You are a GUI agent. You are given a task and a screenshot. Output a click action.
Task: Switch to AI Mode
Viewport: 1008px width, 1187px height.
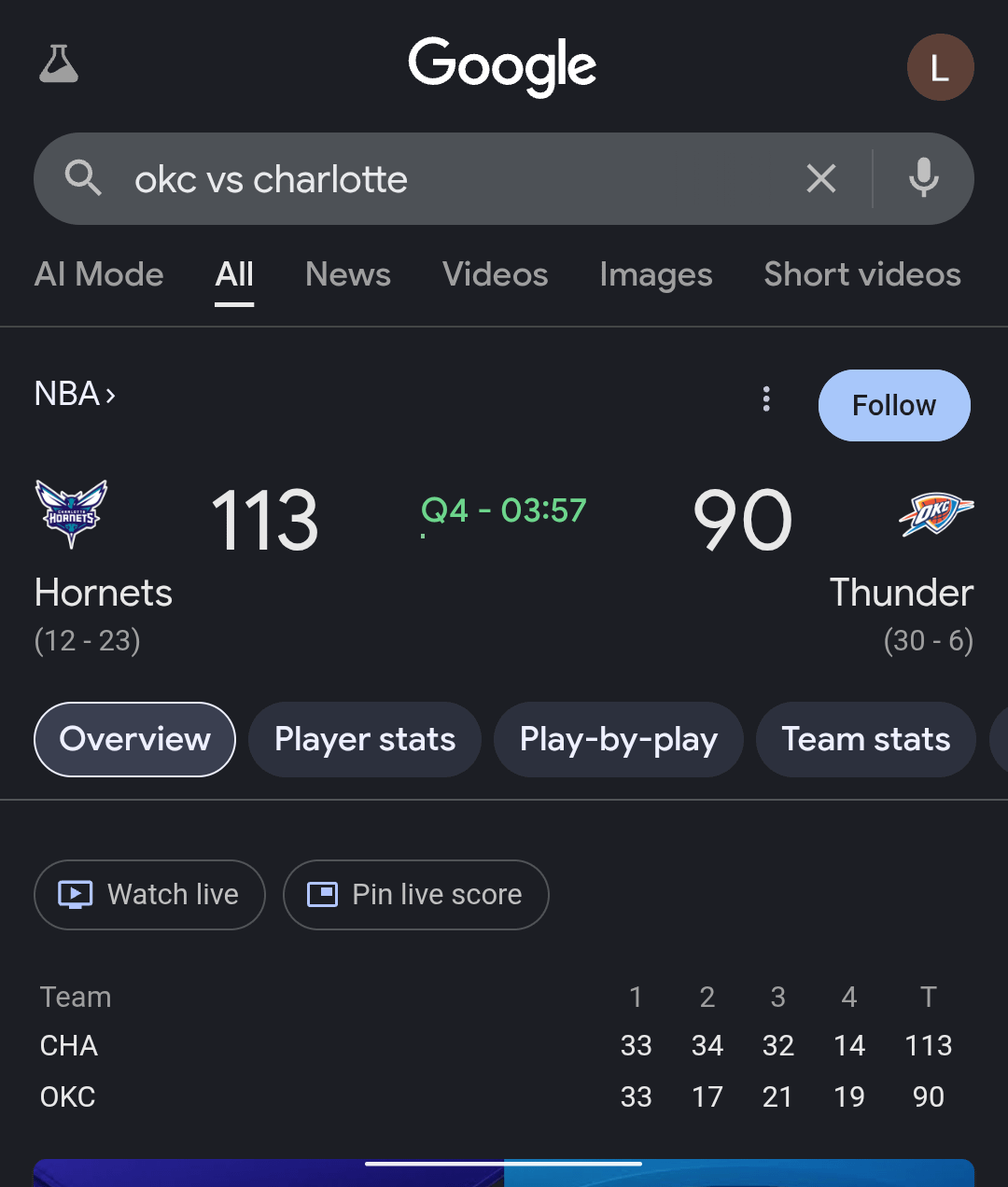click(x=99, y=274)
